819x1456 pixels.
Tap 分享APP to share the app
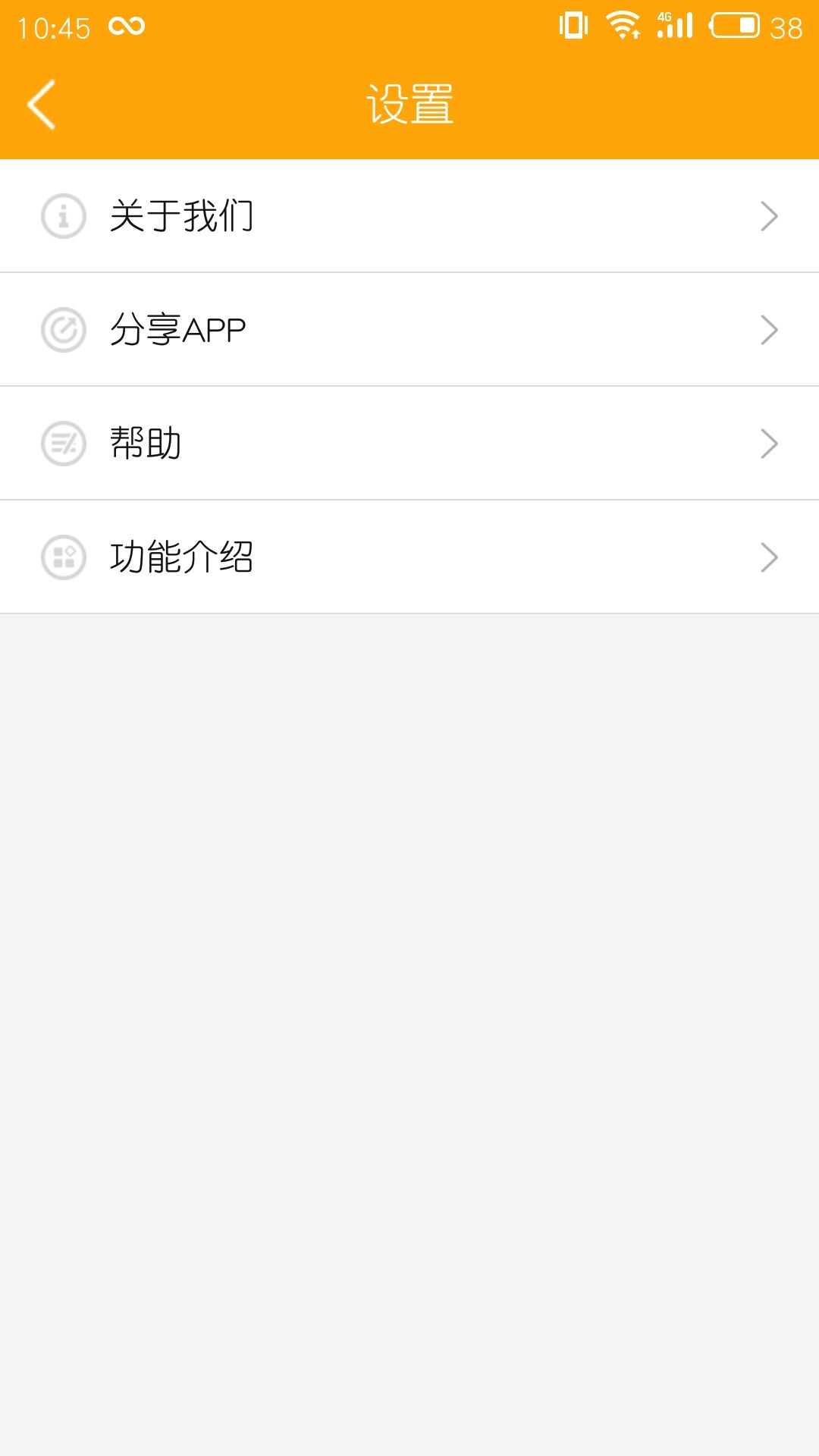(178, 329)
